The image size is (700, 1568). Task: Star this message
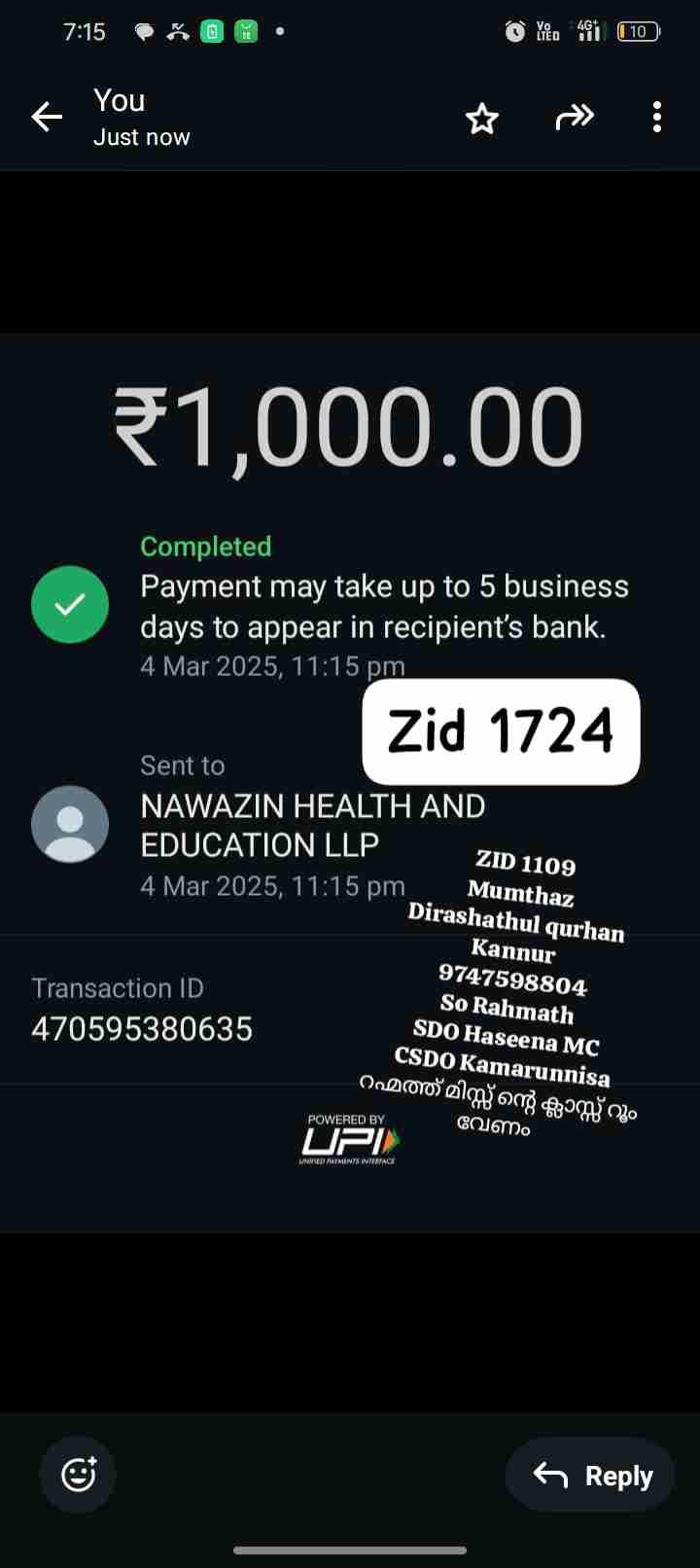pyautogui.click(x=482, y=119)
